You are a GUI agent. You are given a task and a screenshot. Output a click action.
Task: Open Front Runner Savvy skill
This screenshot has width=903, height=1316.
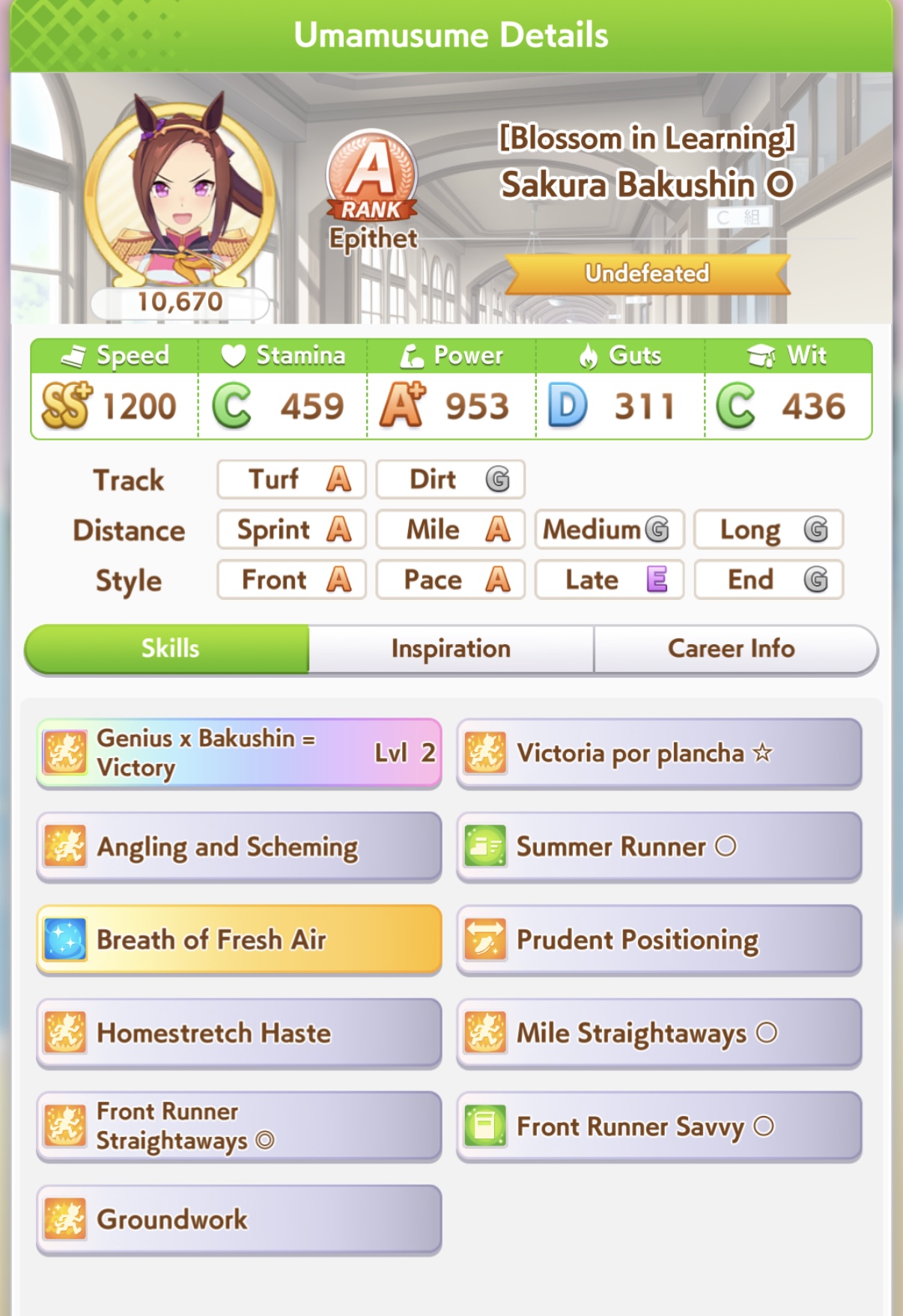click(x=659, y=1126)
